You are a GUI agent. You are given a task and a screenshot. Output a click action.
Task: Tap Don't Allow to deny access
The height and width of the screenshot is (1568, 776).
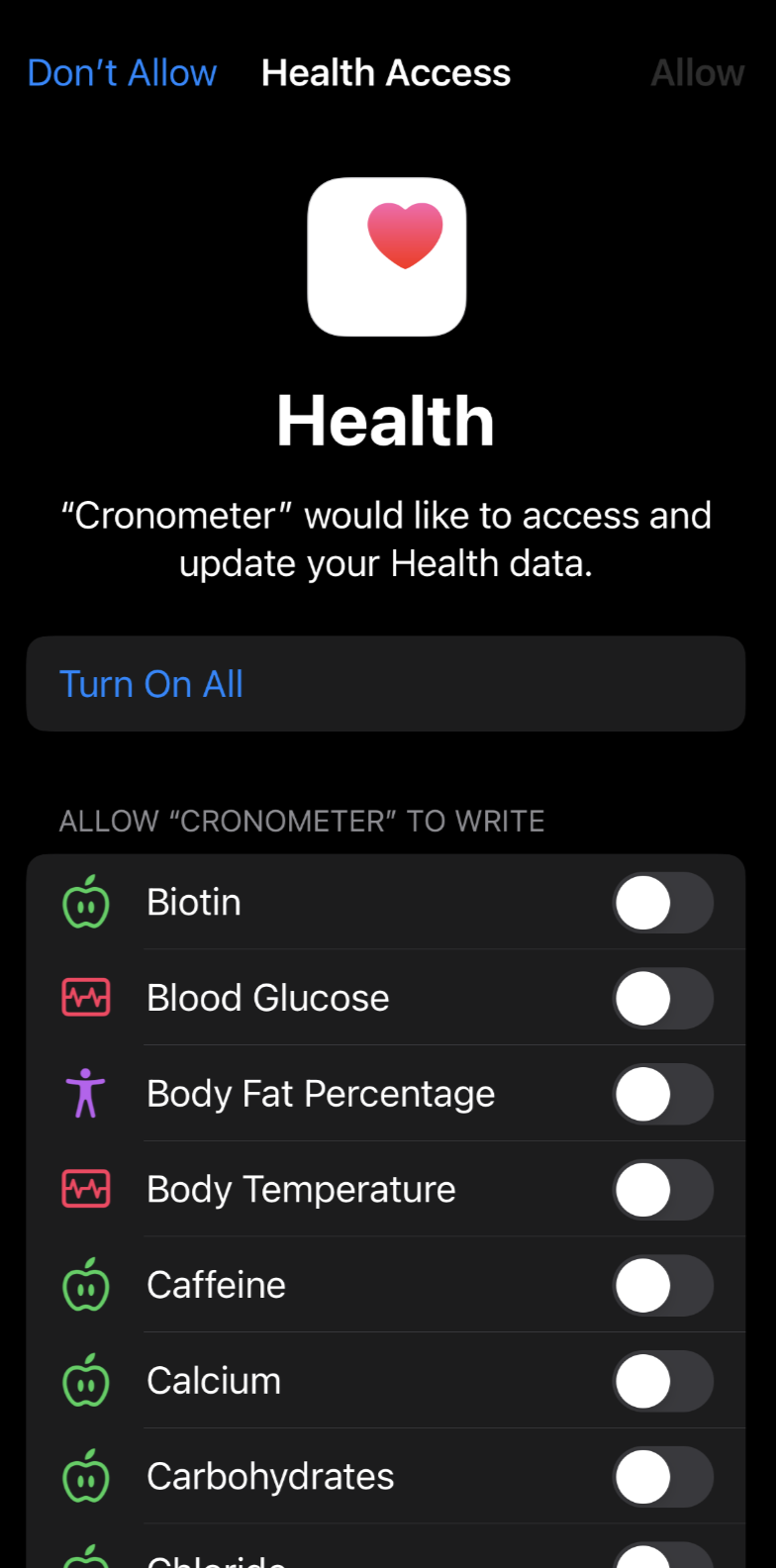122,73
